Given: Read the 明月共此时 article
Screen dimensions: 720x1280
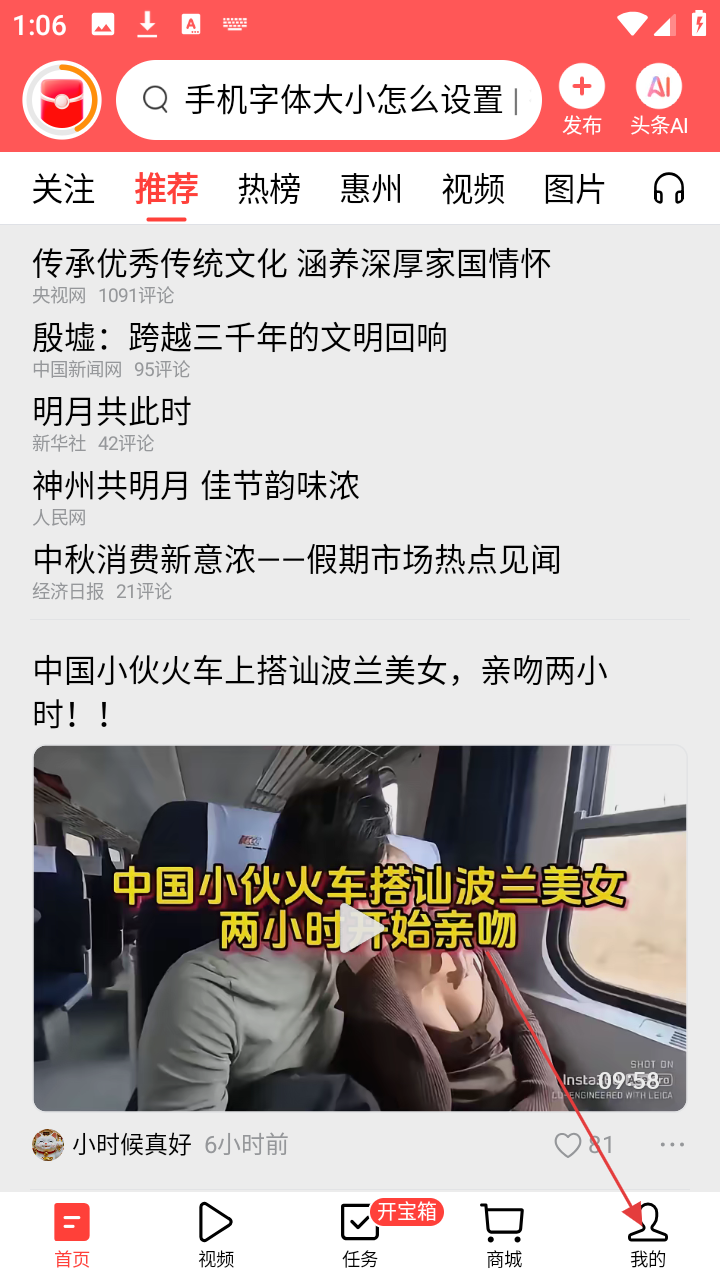Looking at the screenshot, I should tap(111, 412).
